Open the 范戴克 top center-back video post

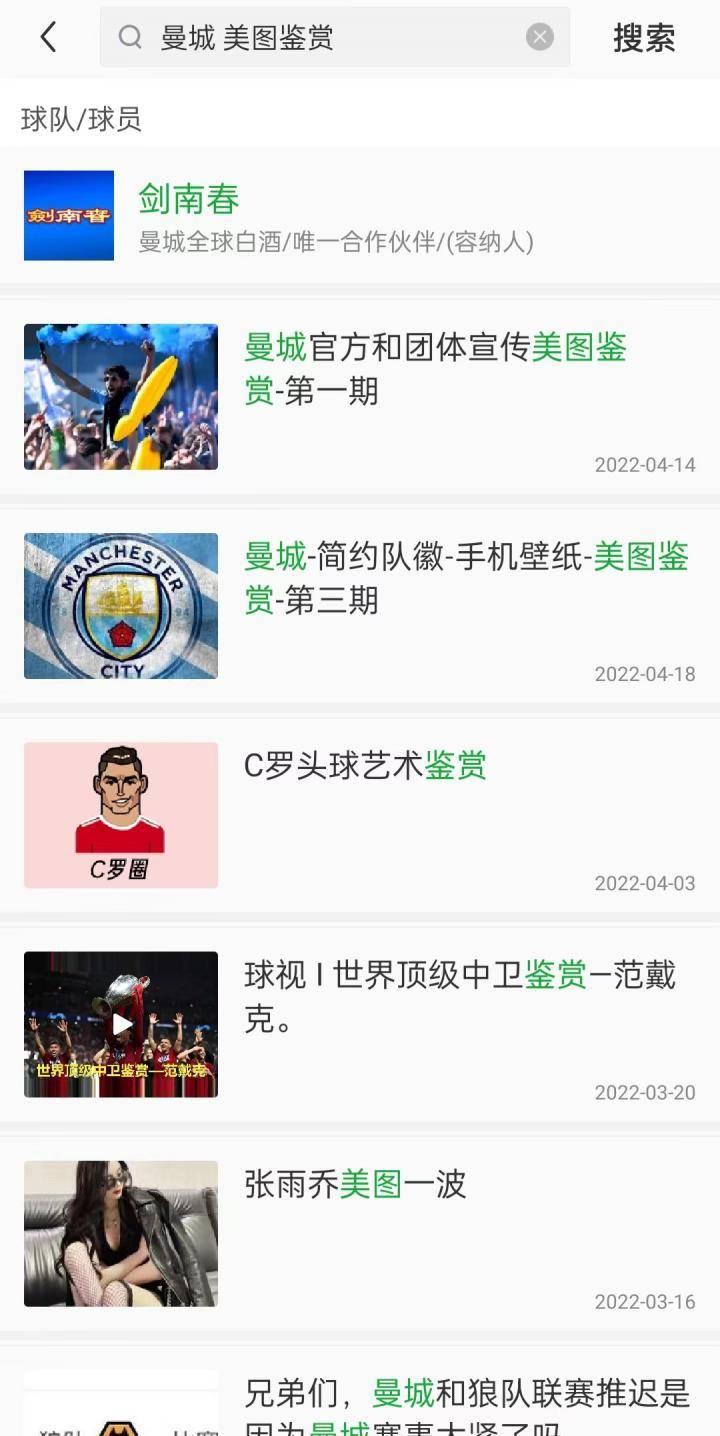click(460, 996)
